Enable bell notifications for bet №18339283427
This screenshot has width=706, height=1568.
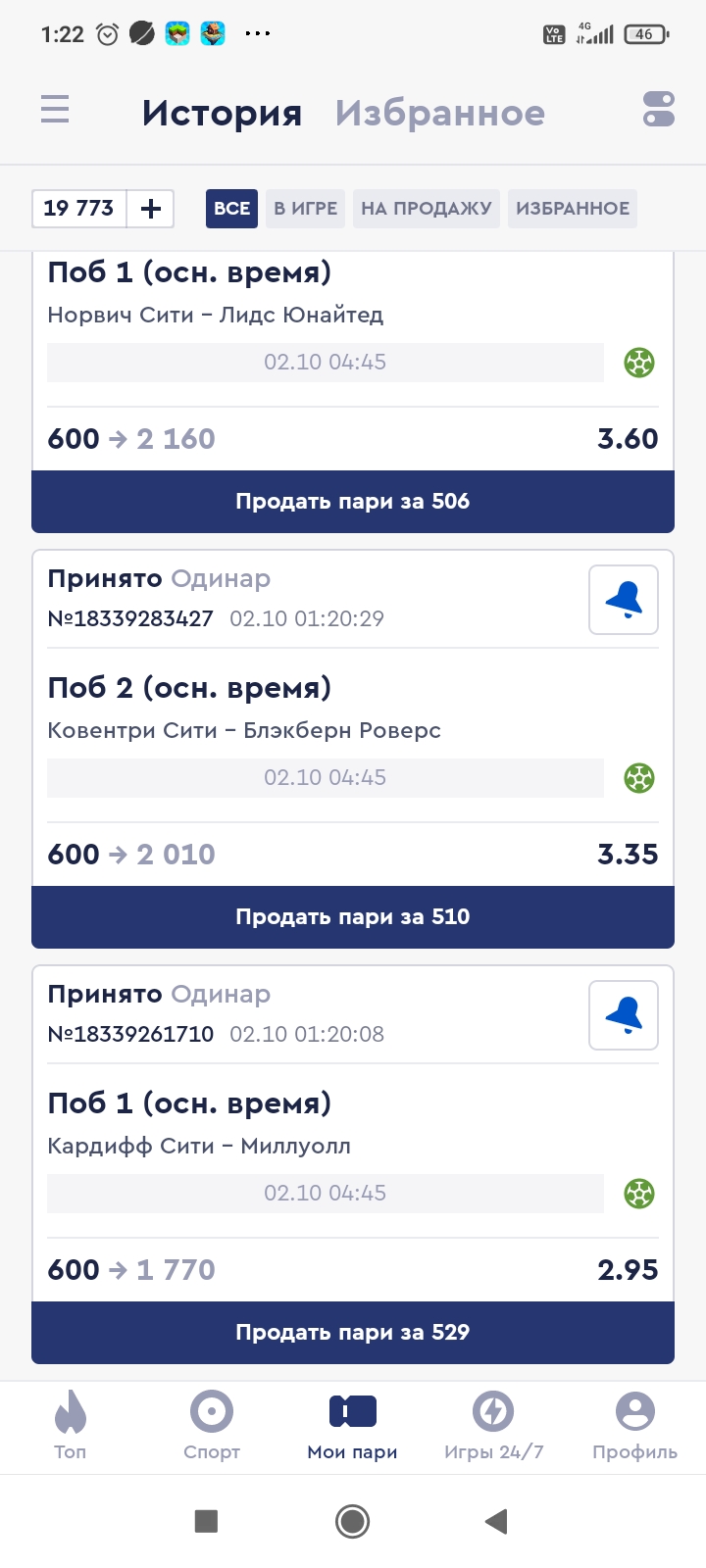coord(623,600)
